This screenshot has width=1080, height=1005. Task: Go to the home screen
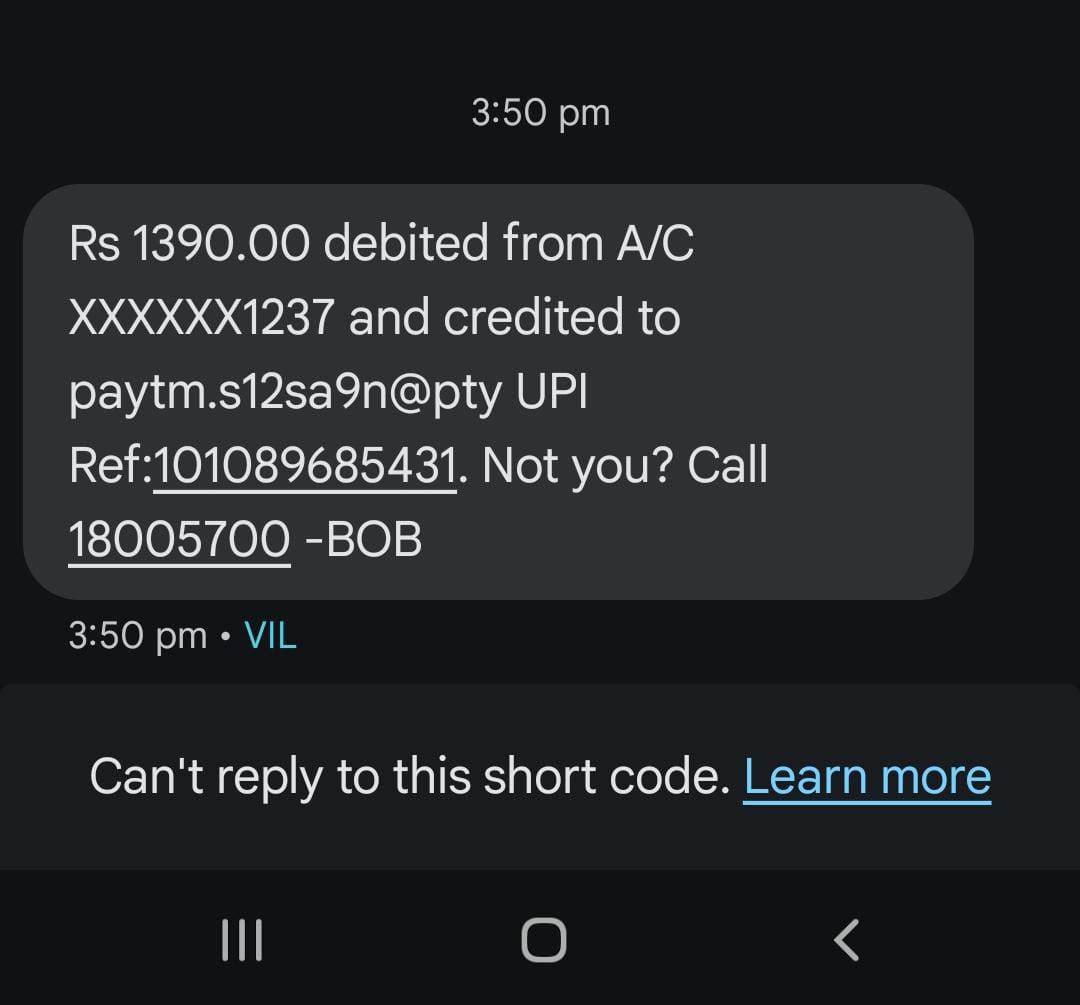(x=543, y=940)
